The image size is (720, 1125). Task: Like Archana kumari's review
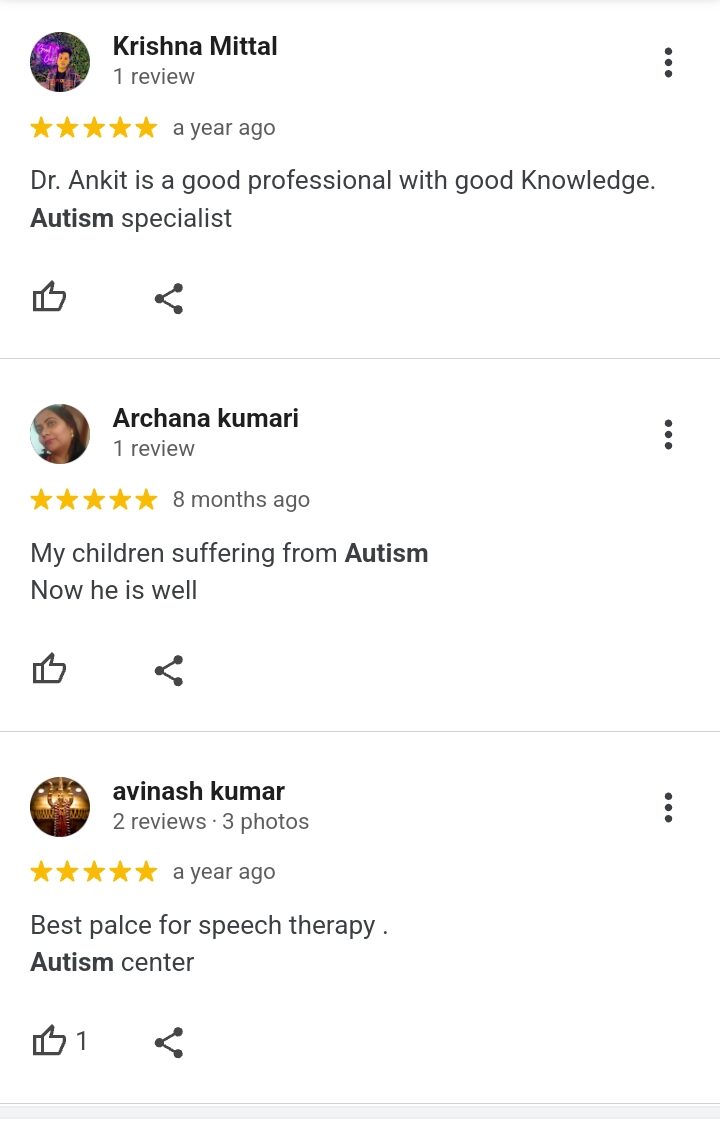50,670
